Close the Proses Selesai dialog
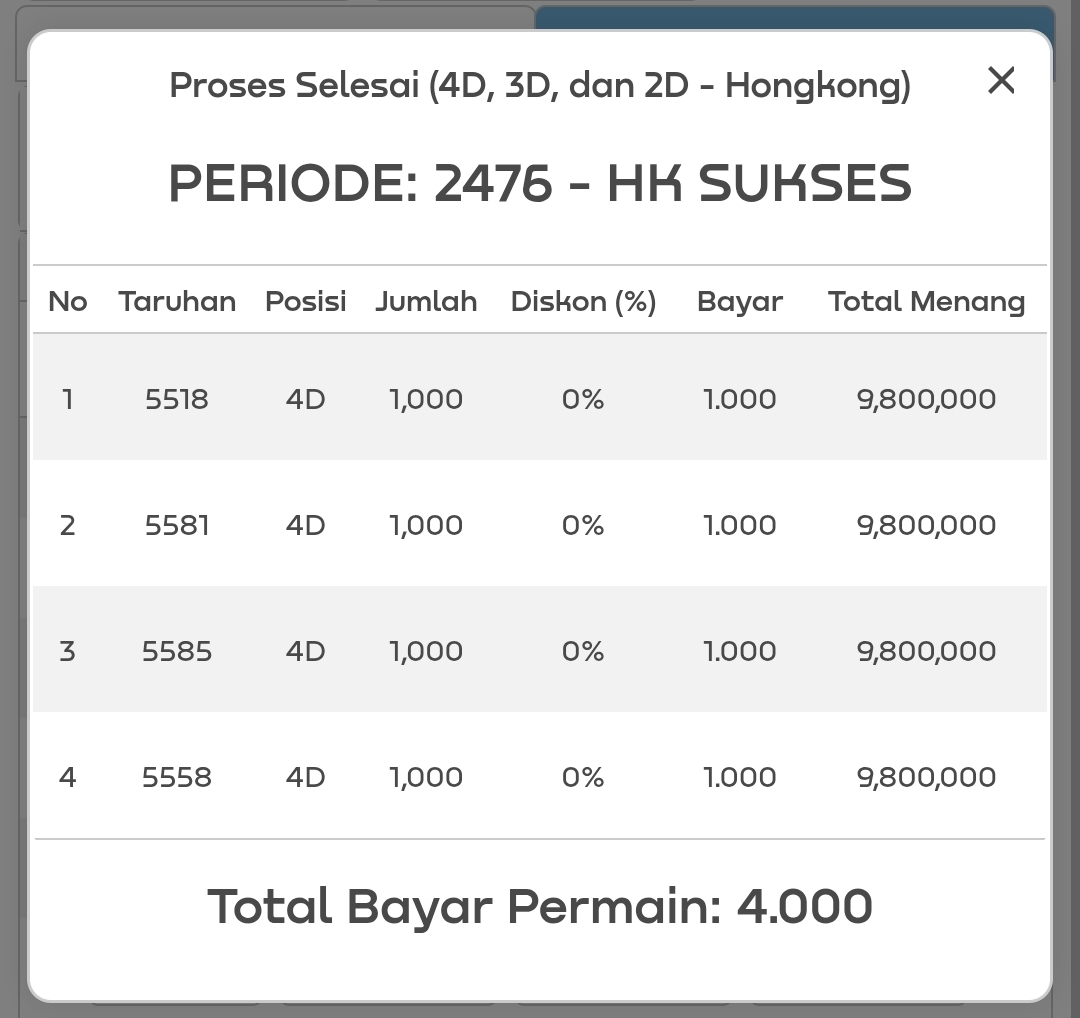 [x=1000, y=81]
